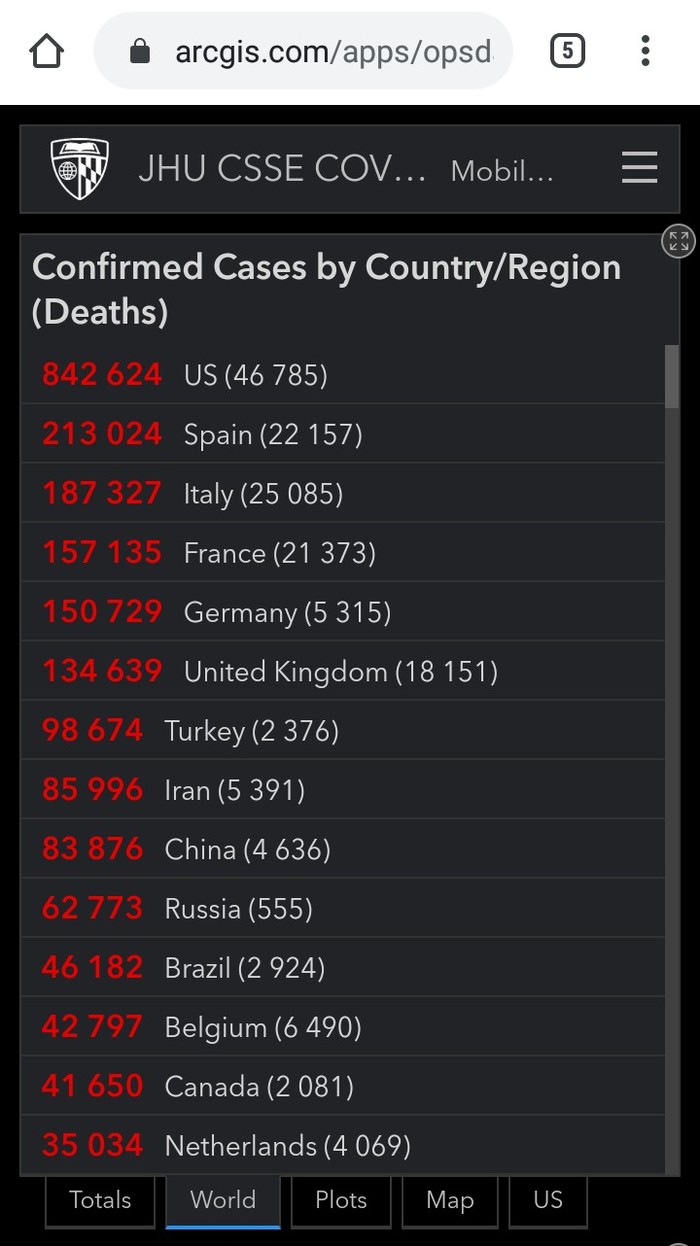The image size is (700, 1246).
Task: Select the World tab
Action: pos(223,1200)
